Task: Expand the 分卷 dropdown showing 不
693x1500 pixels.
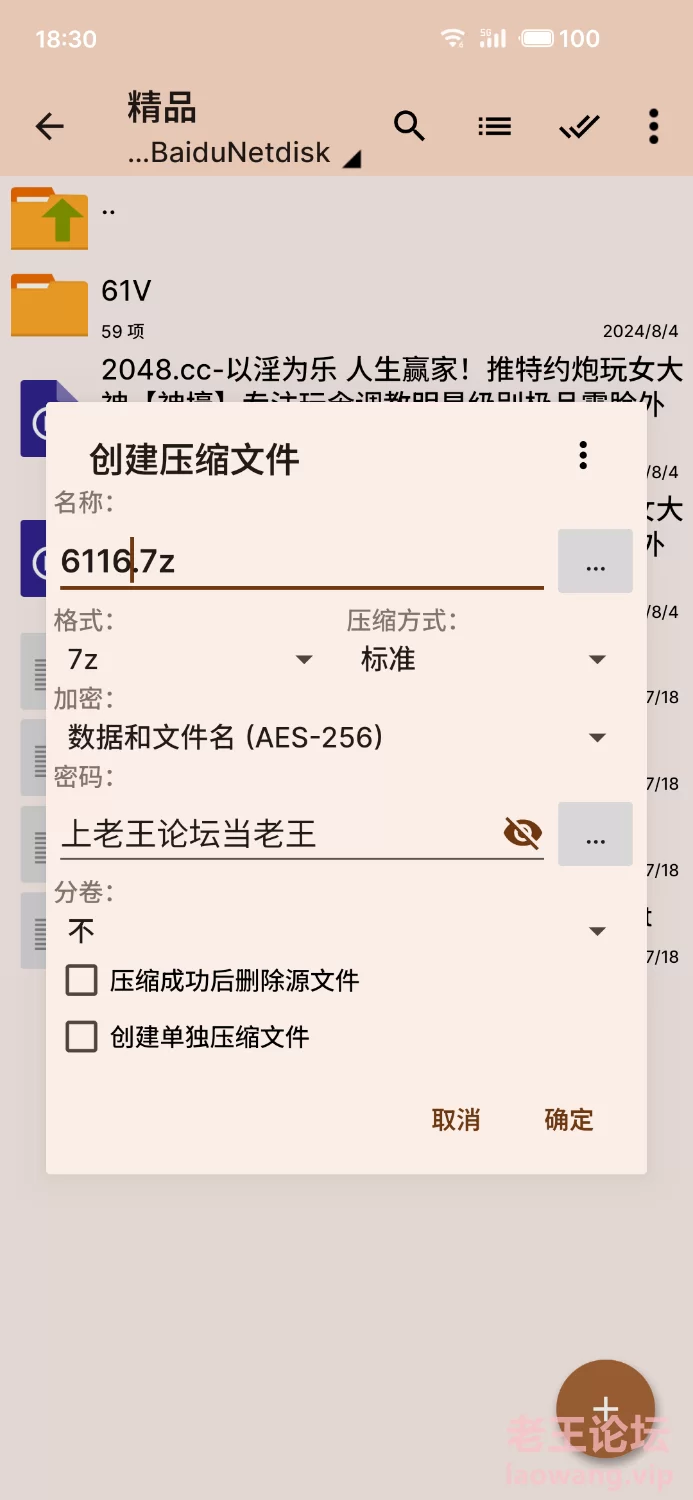Action: click(x=336, y=931)
